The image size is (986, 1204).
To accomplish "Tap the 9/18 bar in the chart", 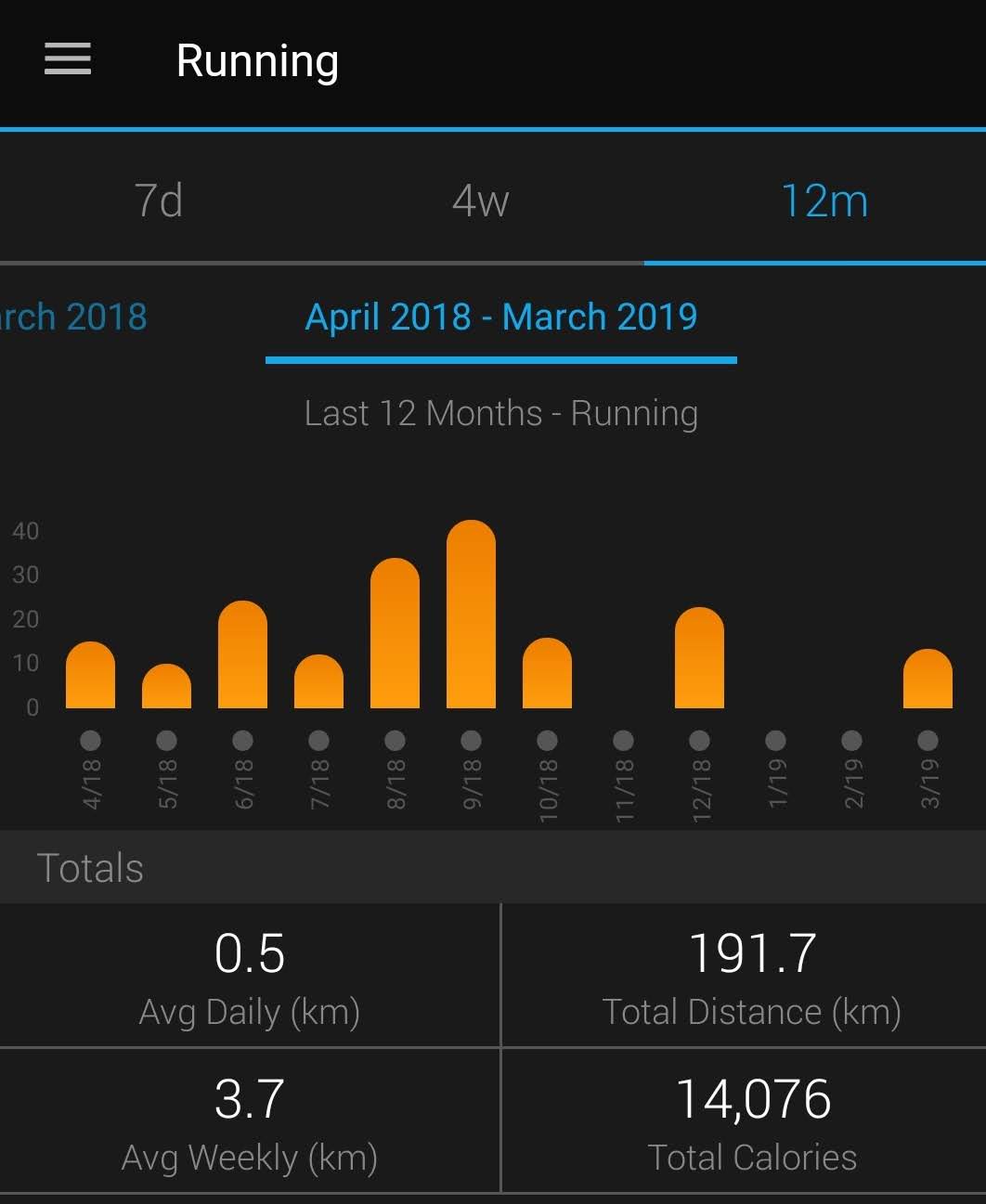I will click(x=471, y=616).
